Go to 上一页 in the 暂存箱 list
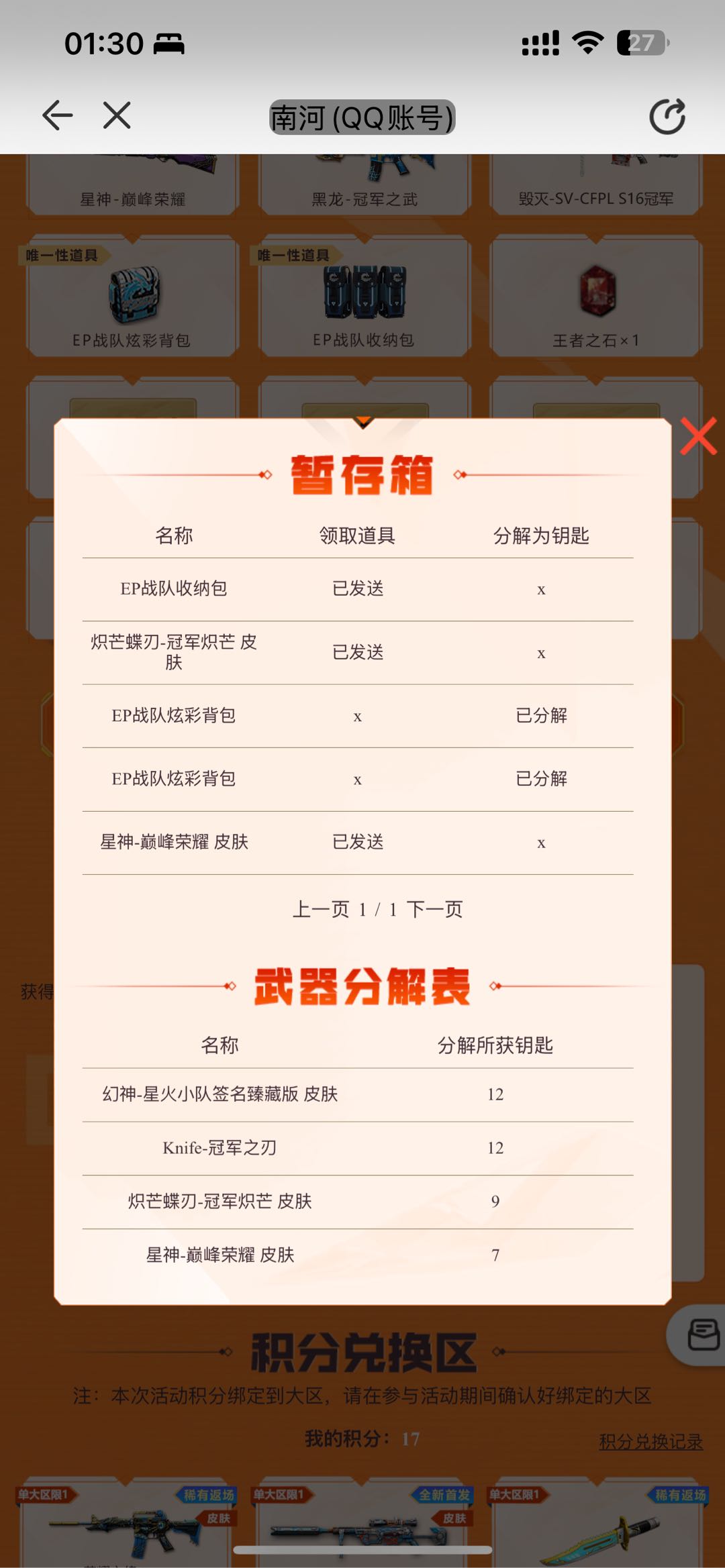725x1568 pixels. coord(320,909)
